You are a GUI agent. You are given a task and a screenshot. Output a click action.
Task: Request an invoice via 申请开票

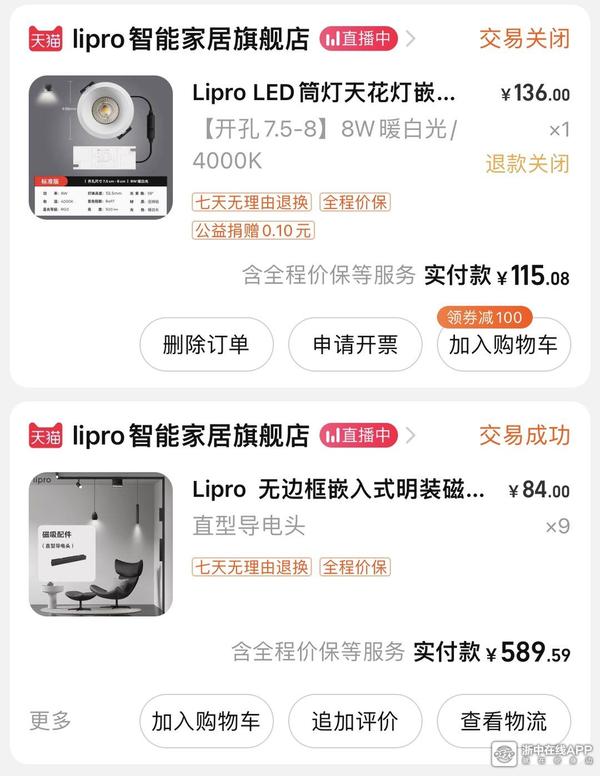pos(355,345)
